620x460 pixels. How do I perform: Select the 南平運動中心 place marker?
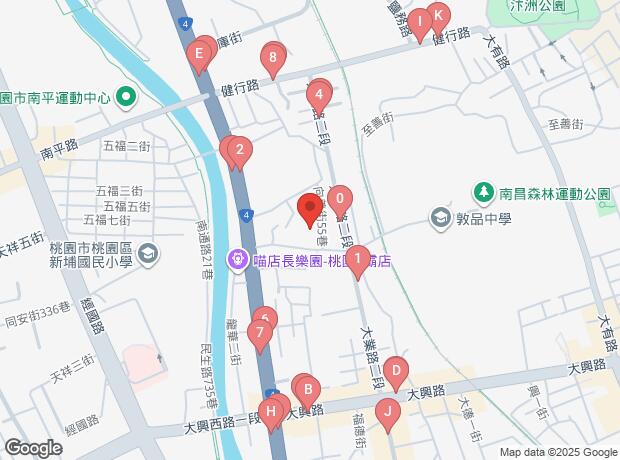(x=126, y=98)
